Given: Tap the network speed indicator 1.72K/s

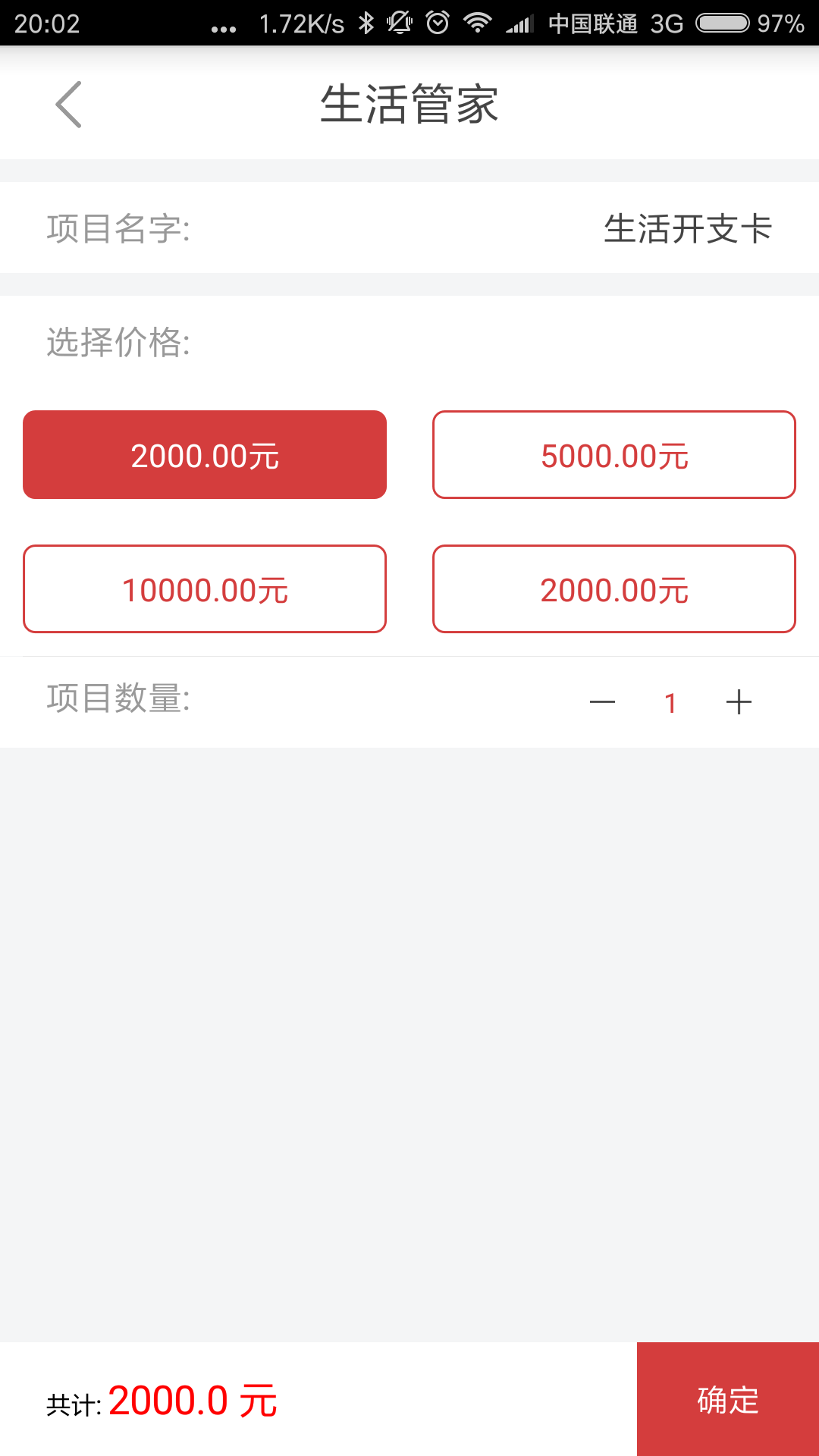Looking at the screenshot, I should (x=296, y=24).
